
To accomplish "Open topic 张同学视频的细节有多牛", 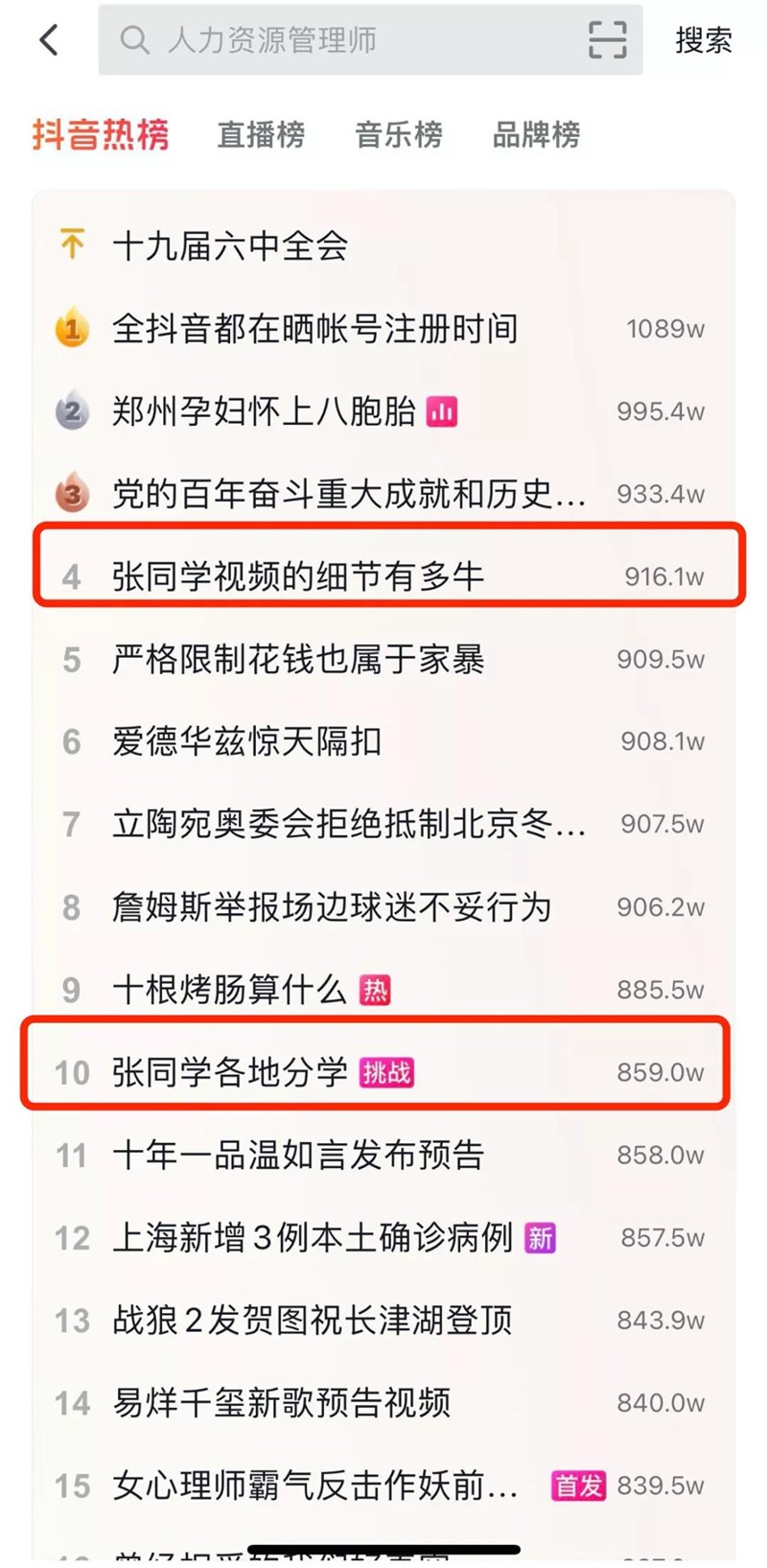I will pyautogui.click(x=298, y=576).
